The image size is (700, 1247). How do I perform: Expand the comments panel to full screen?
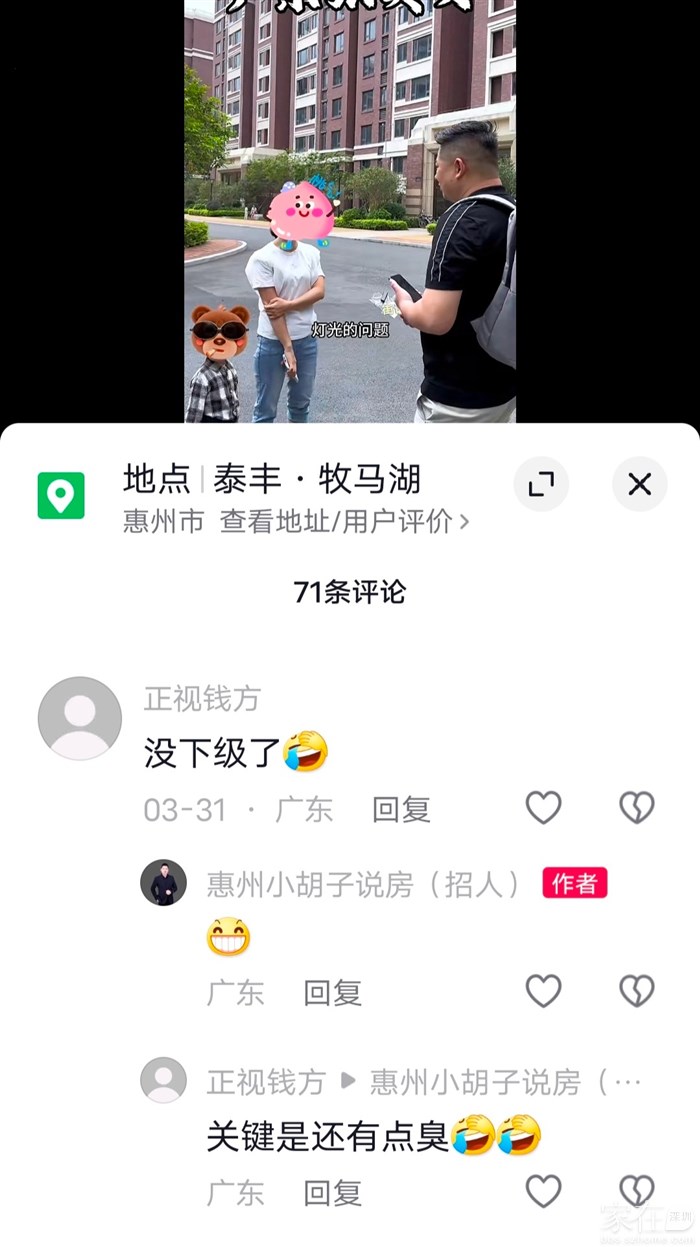541,485
